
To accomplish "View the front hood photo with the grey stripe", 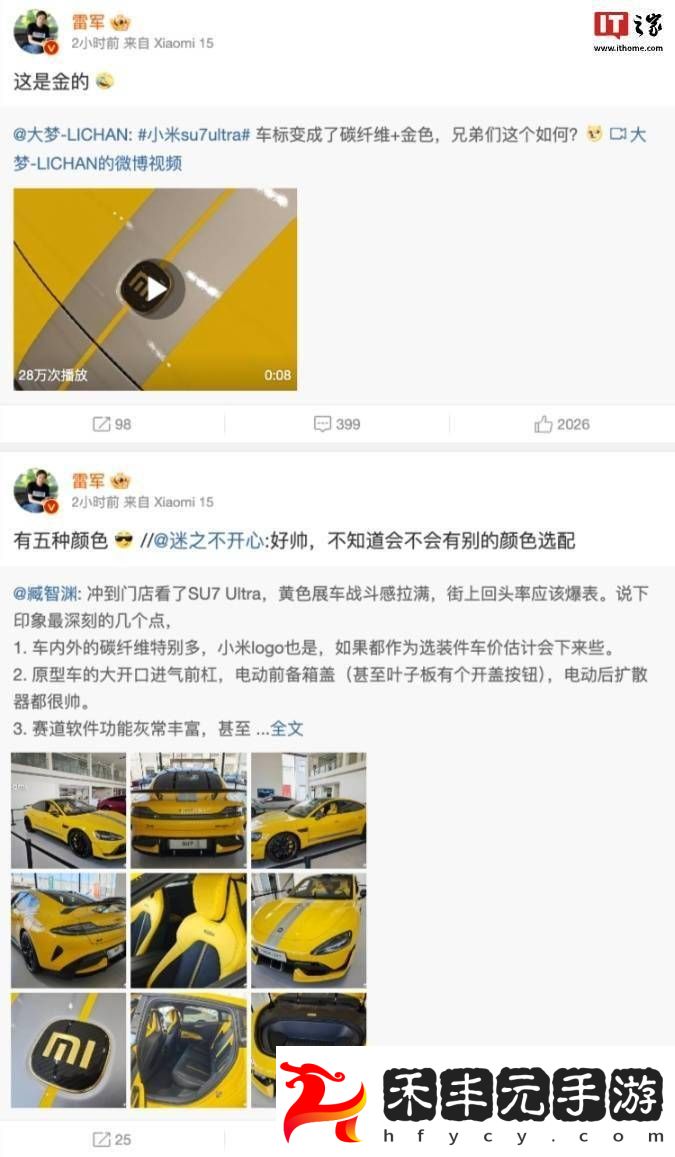I will point(308,930).
